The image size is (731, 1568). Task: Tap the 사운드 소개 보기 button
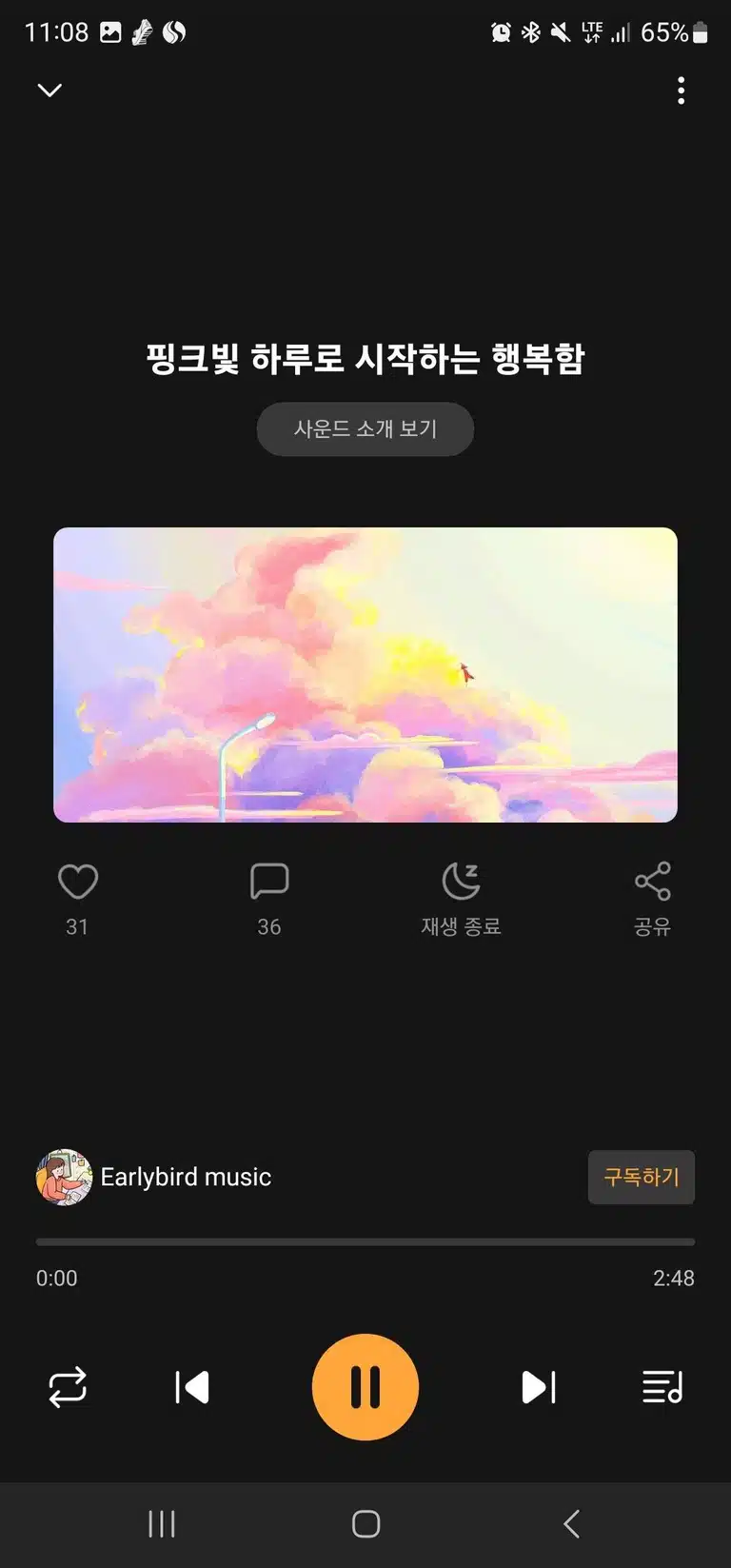pyautogui.click(x=365, y=428)
